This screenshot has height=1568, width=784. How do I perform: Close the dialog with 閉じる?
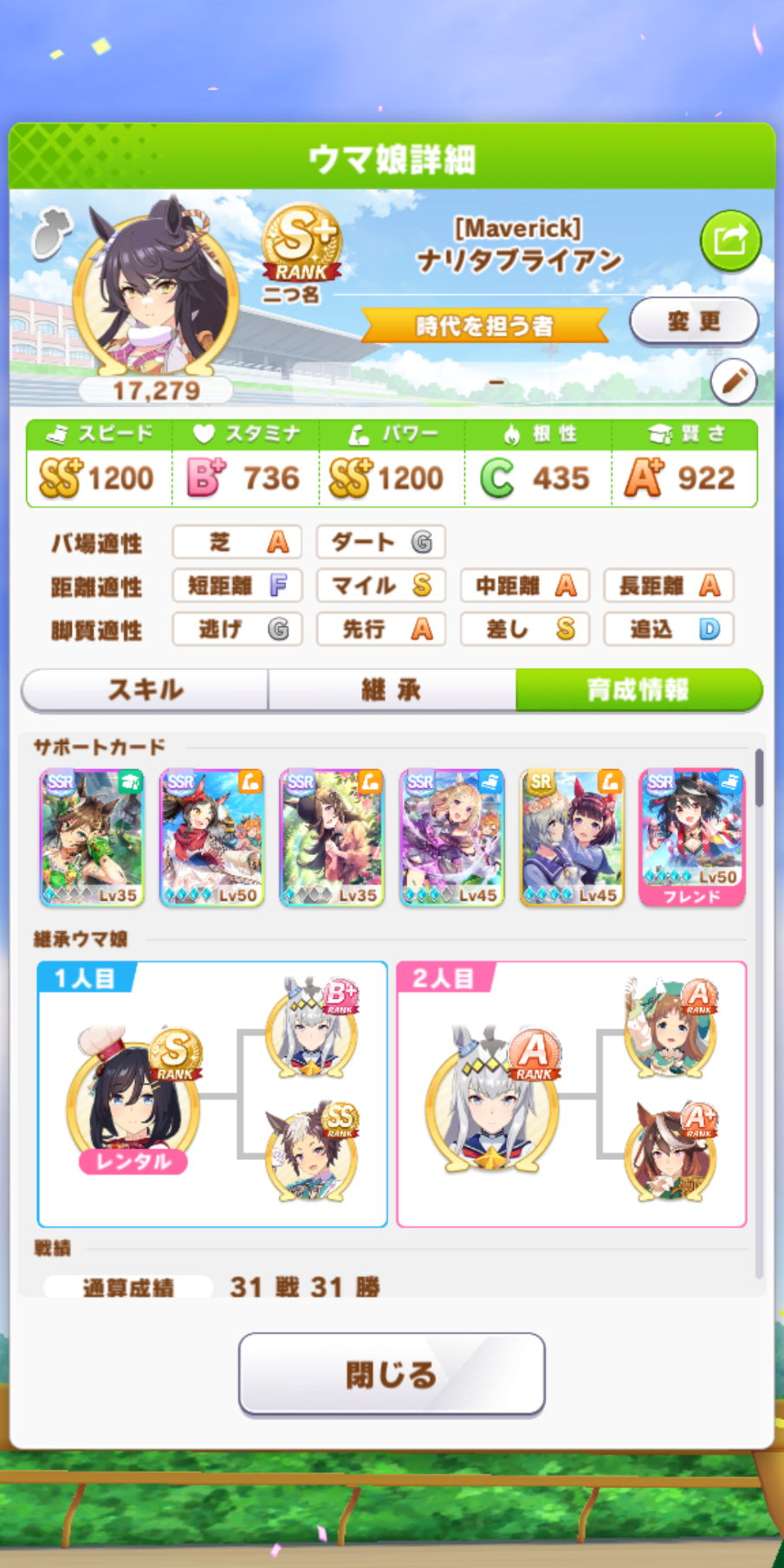click(392, 1374)
